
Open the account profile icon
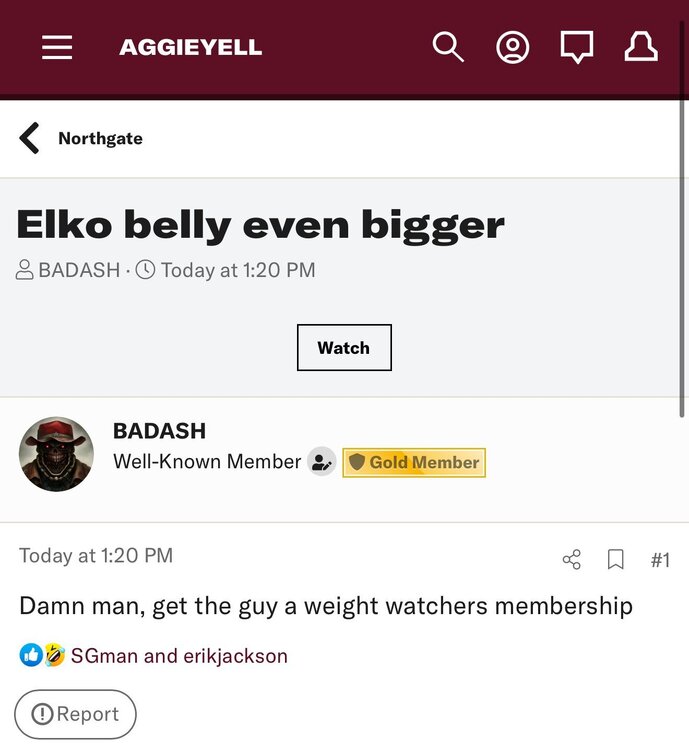coord(512,47)
